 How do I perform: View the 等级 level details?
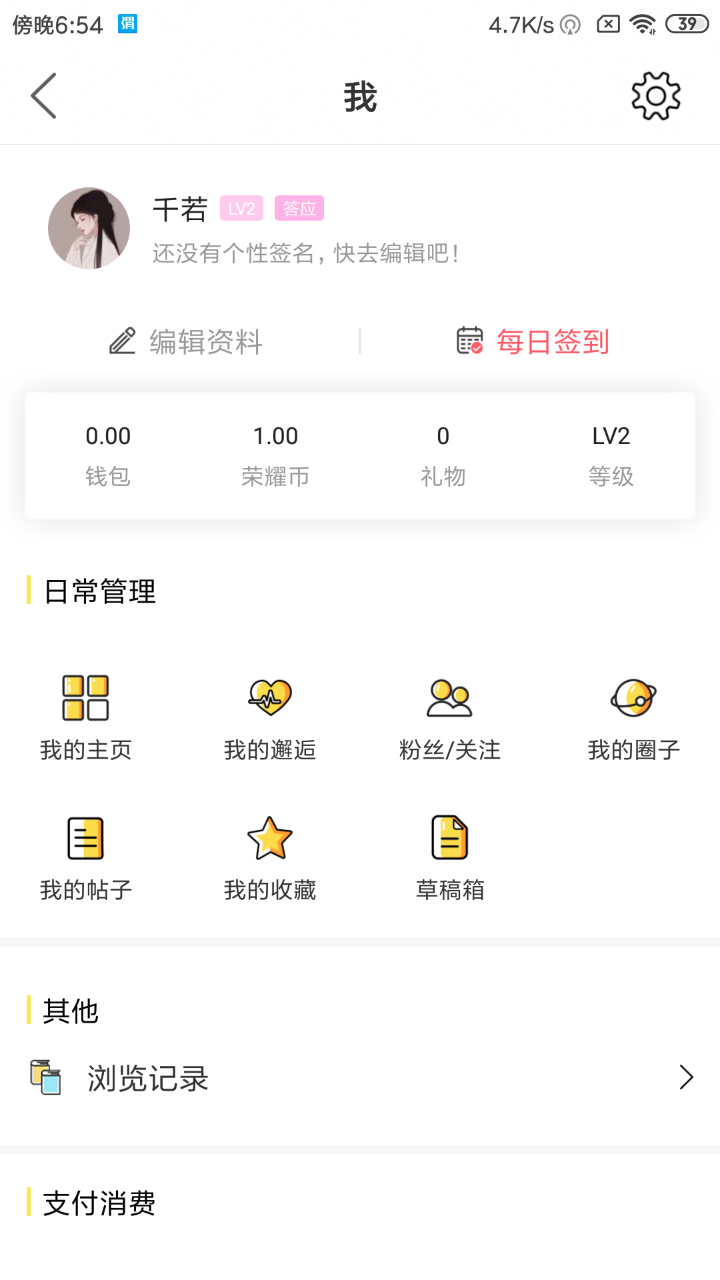click(x=611, y=456)
